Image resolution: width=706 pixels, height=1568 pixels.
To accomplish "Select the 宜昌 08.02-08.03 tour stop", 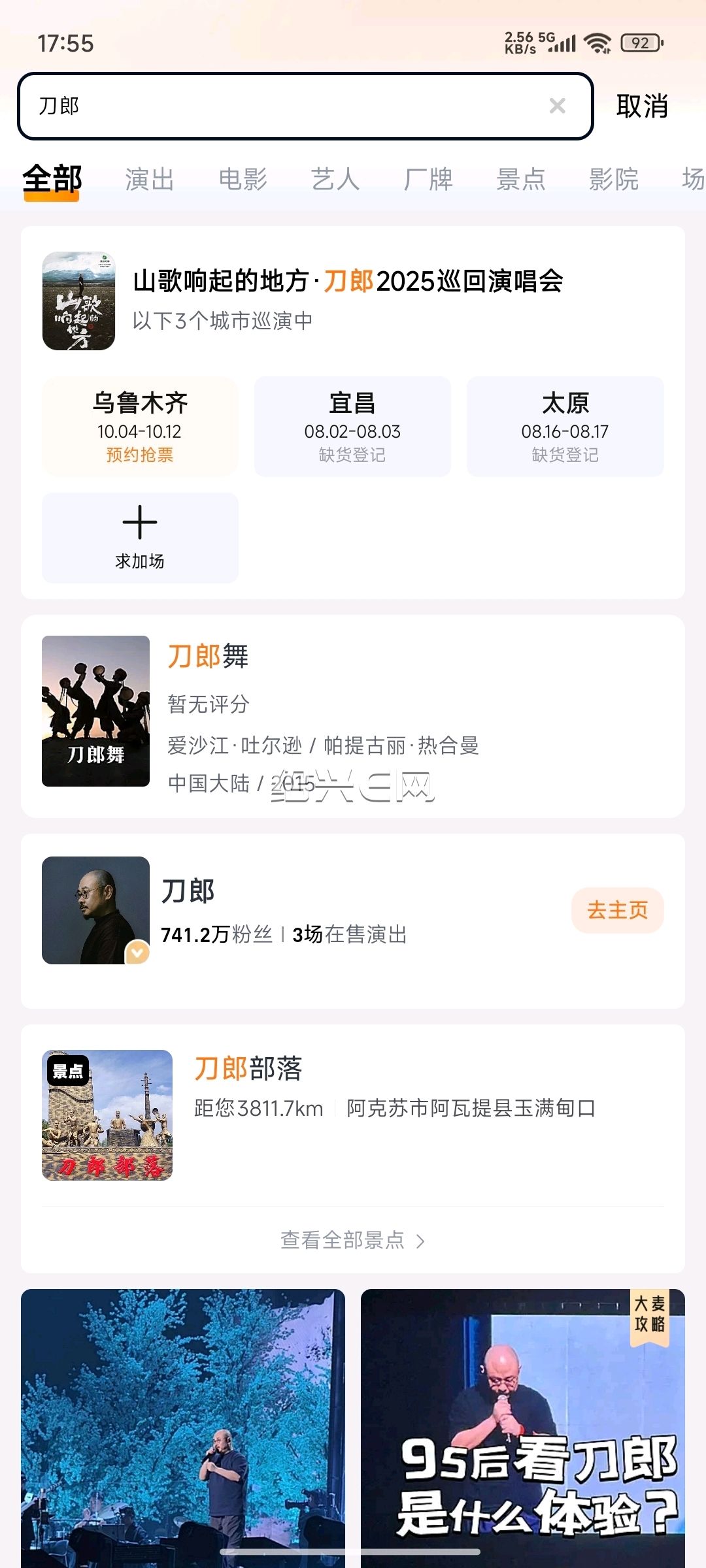I will [352, 426].
